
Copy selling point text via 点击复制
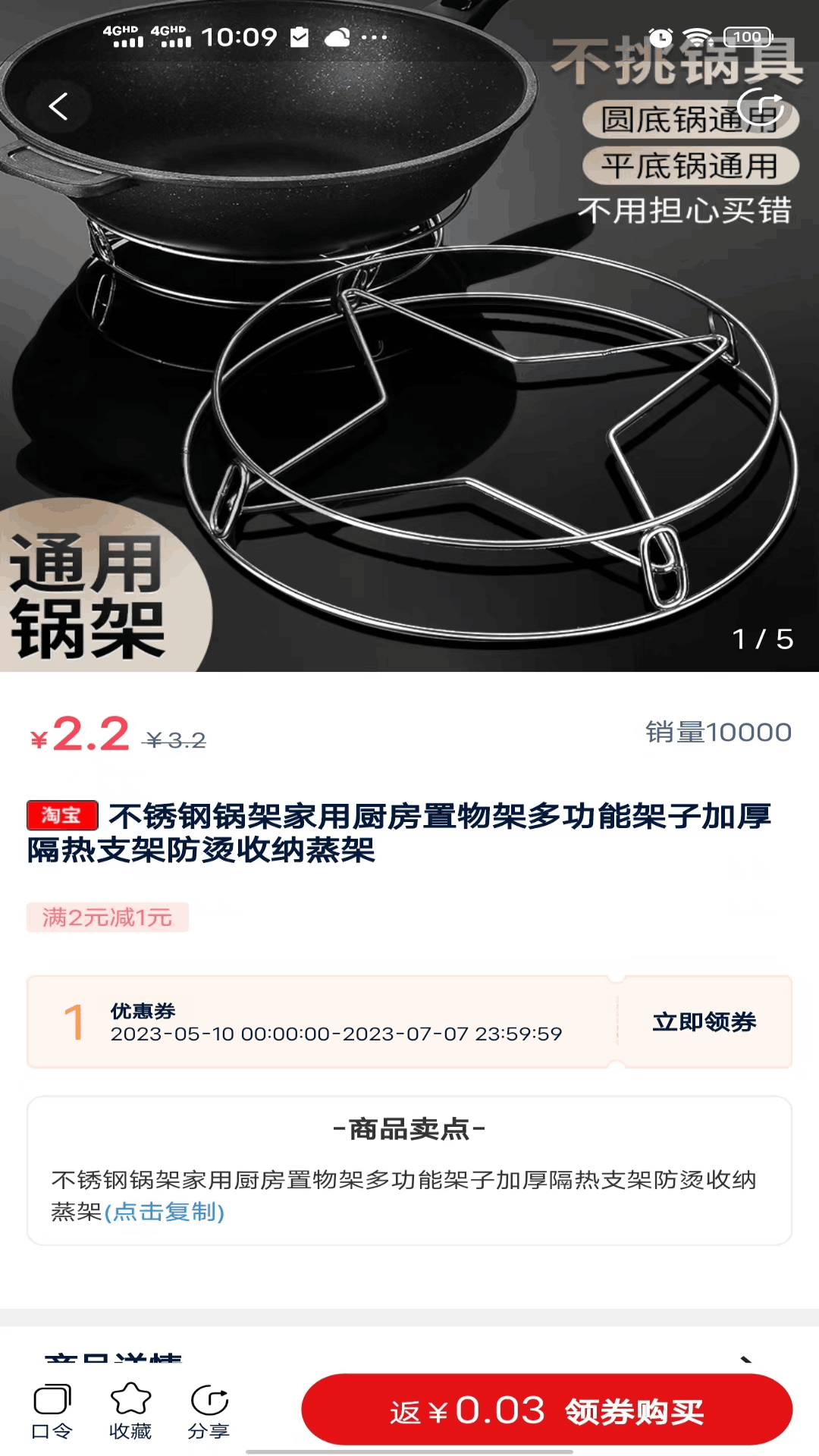[165, 1212]
